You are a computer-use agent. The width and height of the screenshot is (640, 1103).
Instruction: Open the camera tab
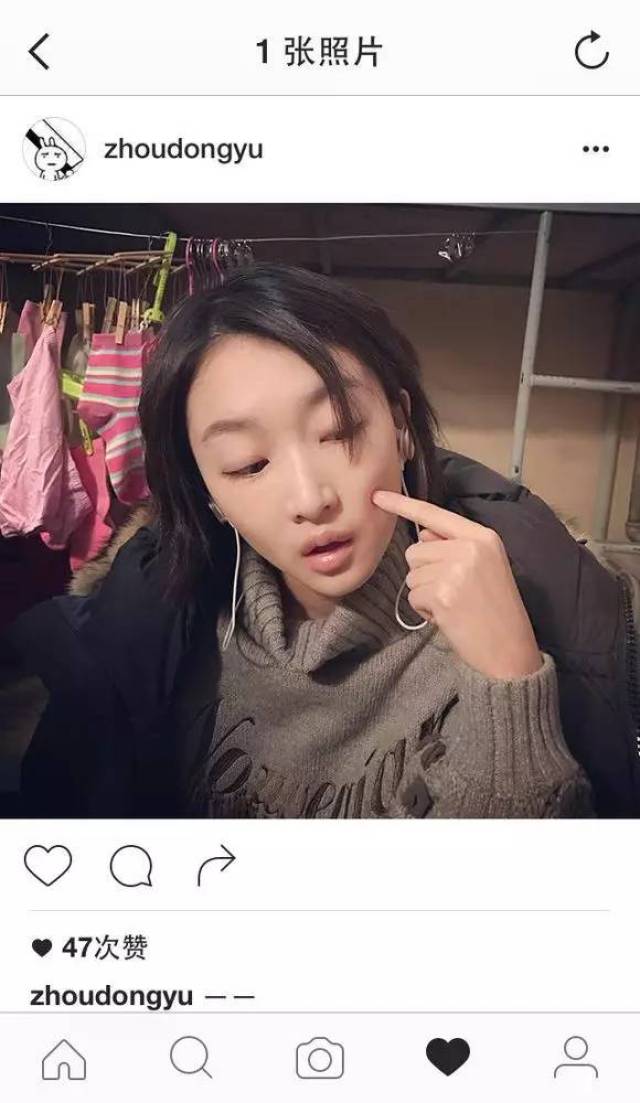point(320,1058)
